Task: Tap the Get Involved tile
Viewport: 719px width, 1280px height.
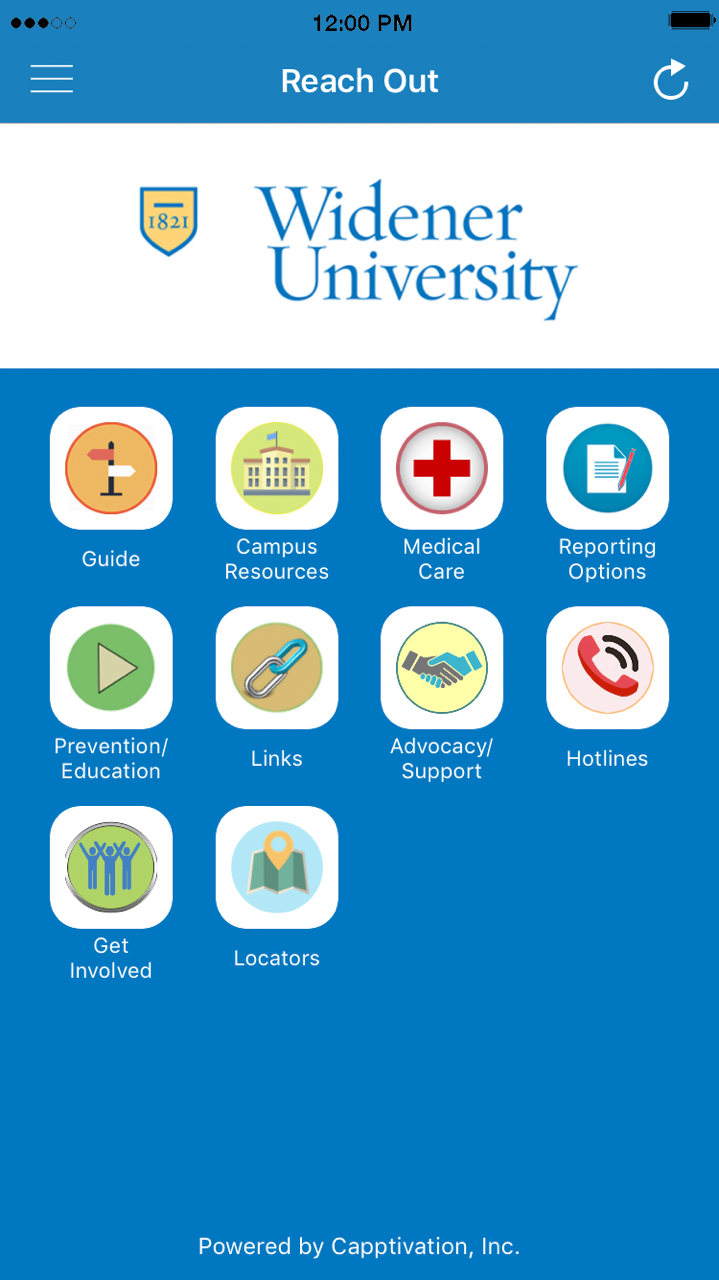Action: [111, 867]
